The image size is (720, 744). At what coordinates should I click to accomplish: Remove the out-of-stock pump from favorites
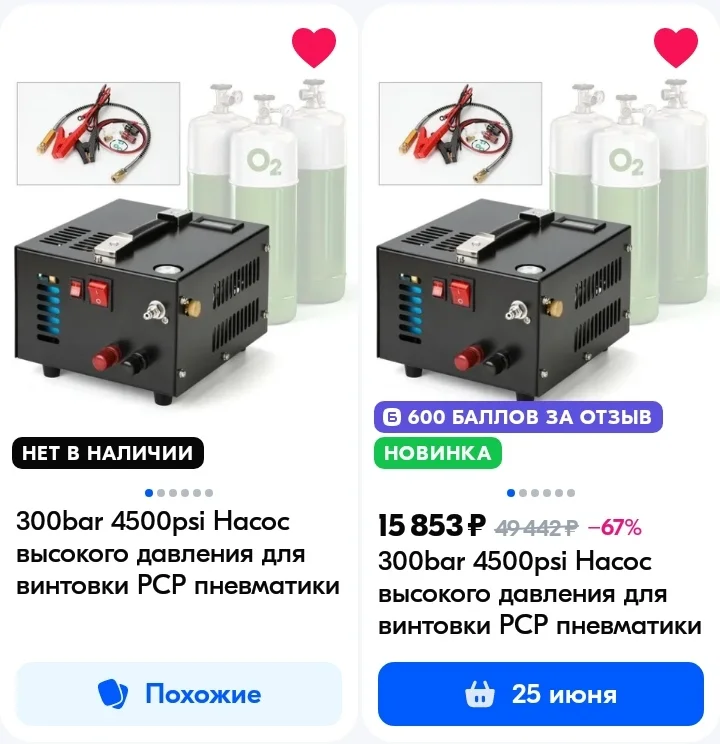click(x=314, y=46)
